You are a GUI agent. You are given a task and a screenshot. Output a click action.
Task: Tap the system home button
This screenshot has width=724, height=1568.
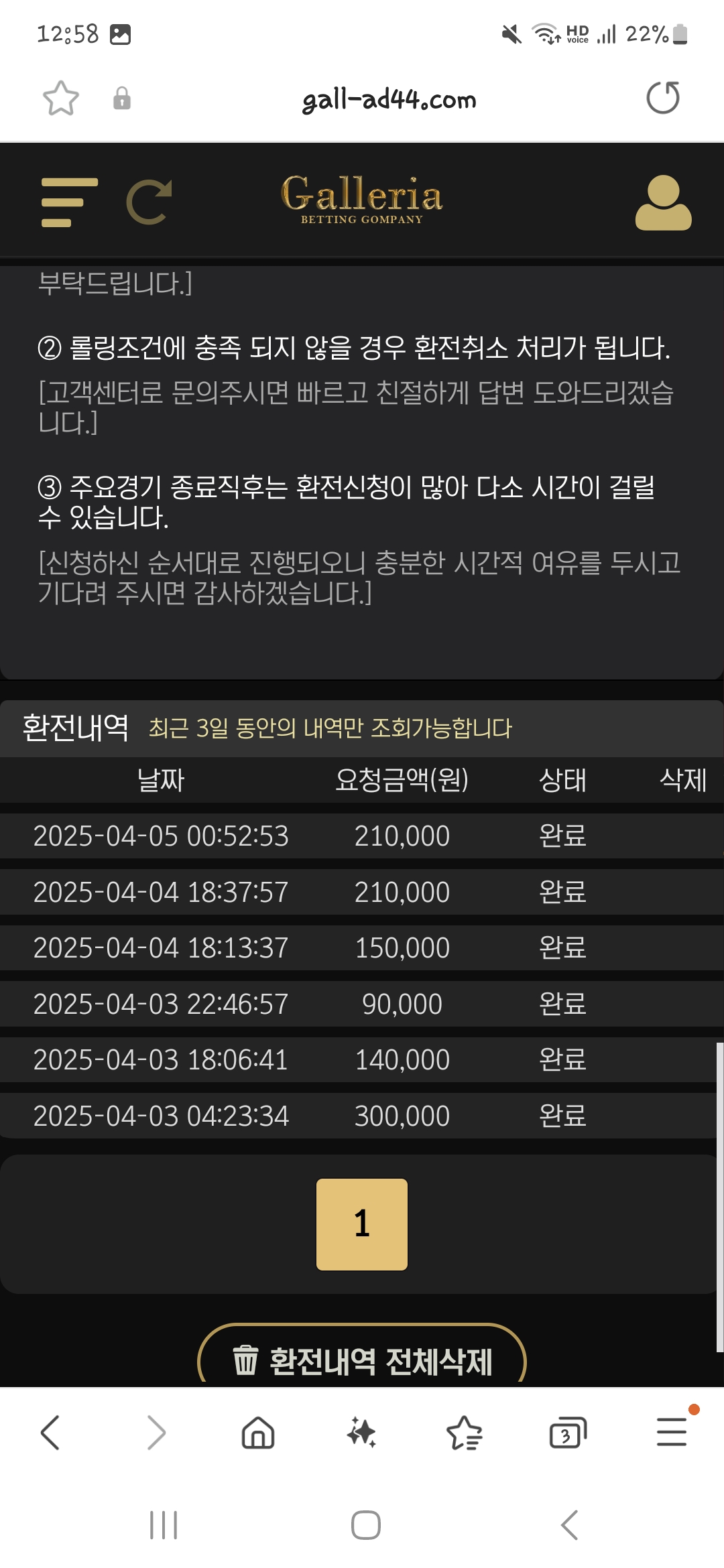click(x=365, y=1525)
